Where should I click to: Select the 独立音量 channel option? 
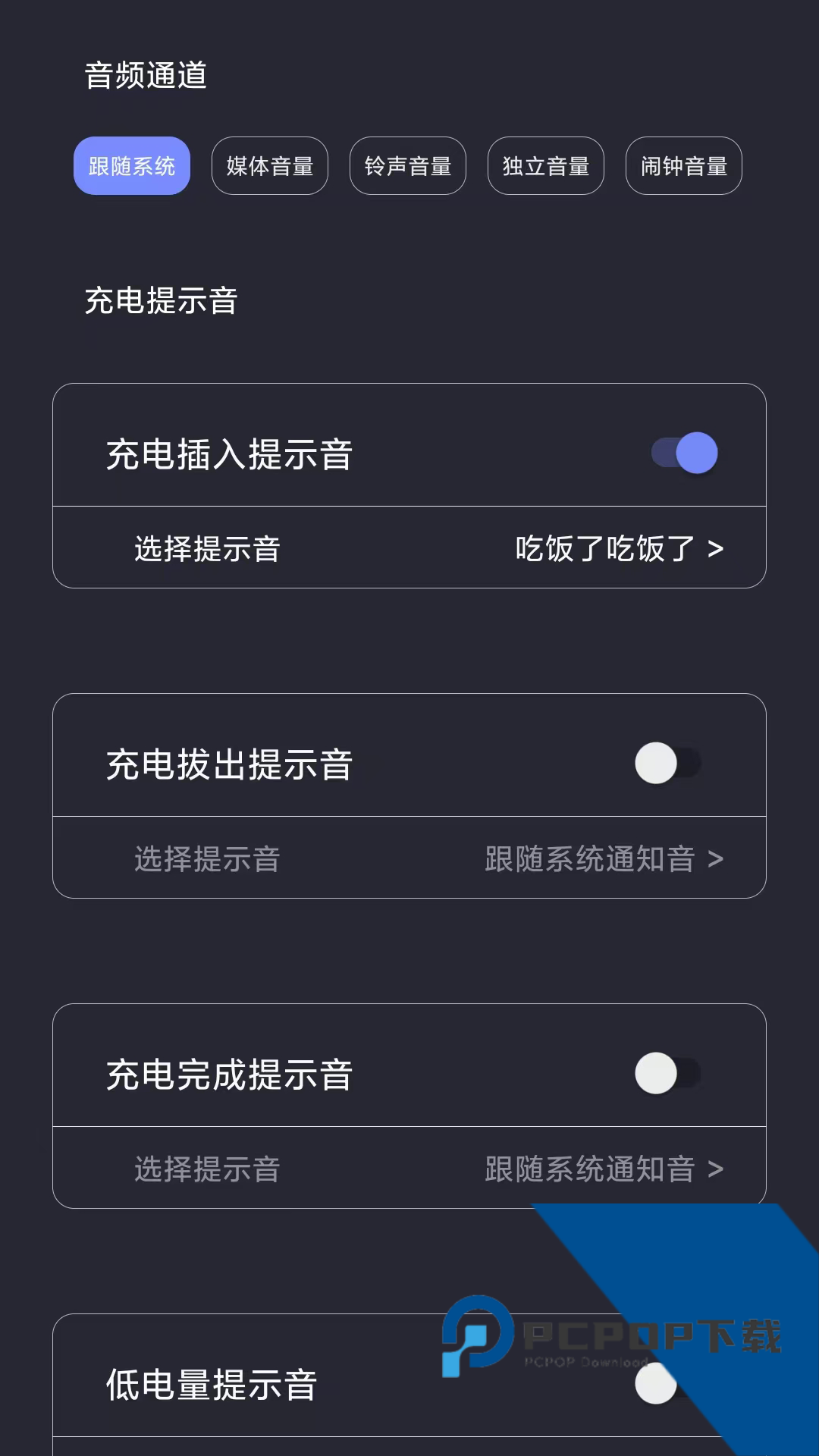546,165
